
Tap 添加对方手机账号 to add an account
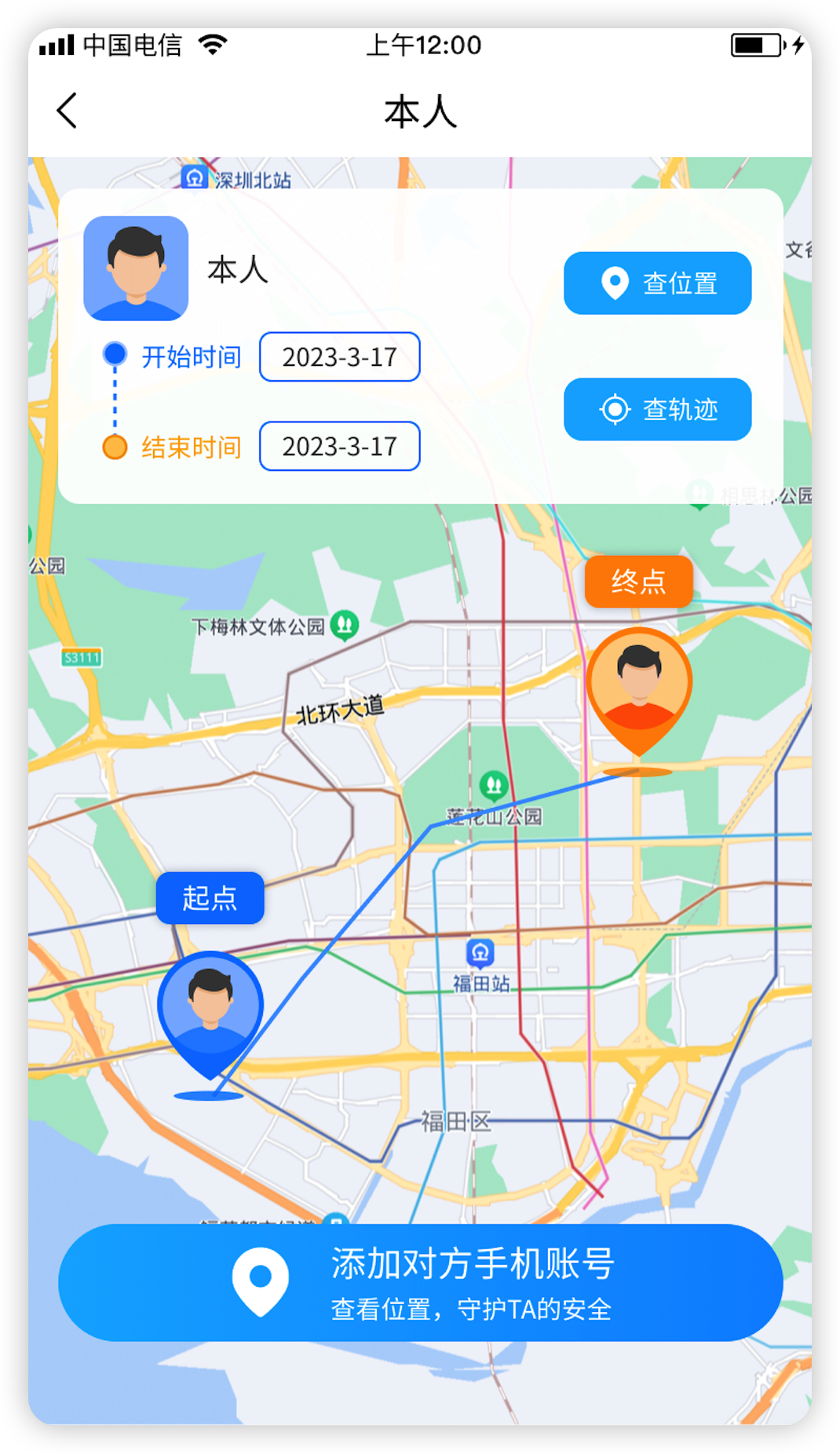[x=420, y=1282]
